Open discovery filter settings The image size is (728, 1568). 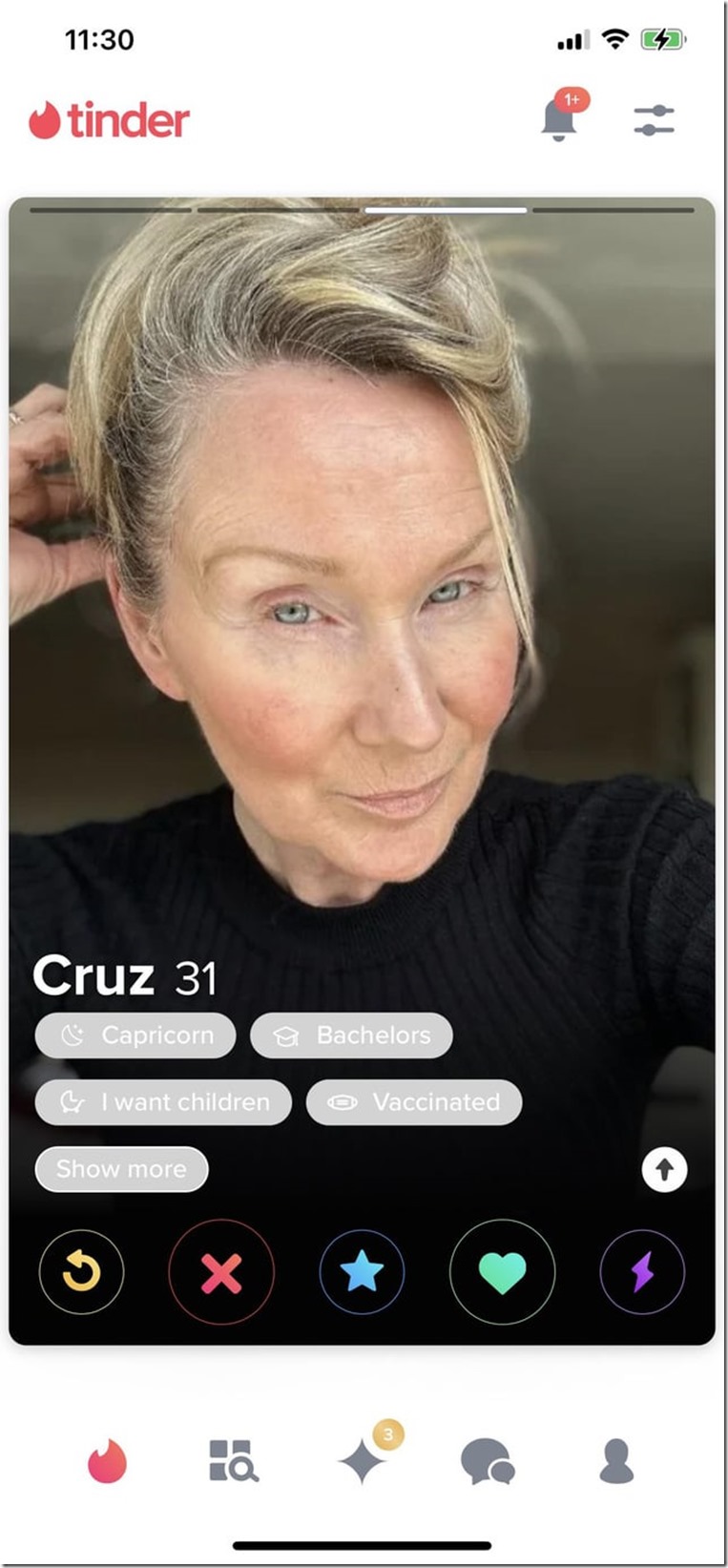[x=654, y=120]
